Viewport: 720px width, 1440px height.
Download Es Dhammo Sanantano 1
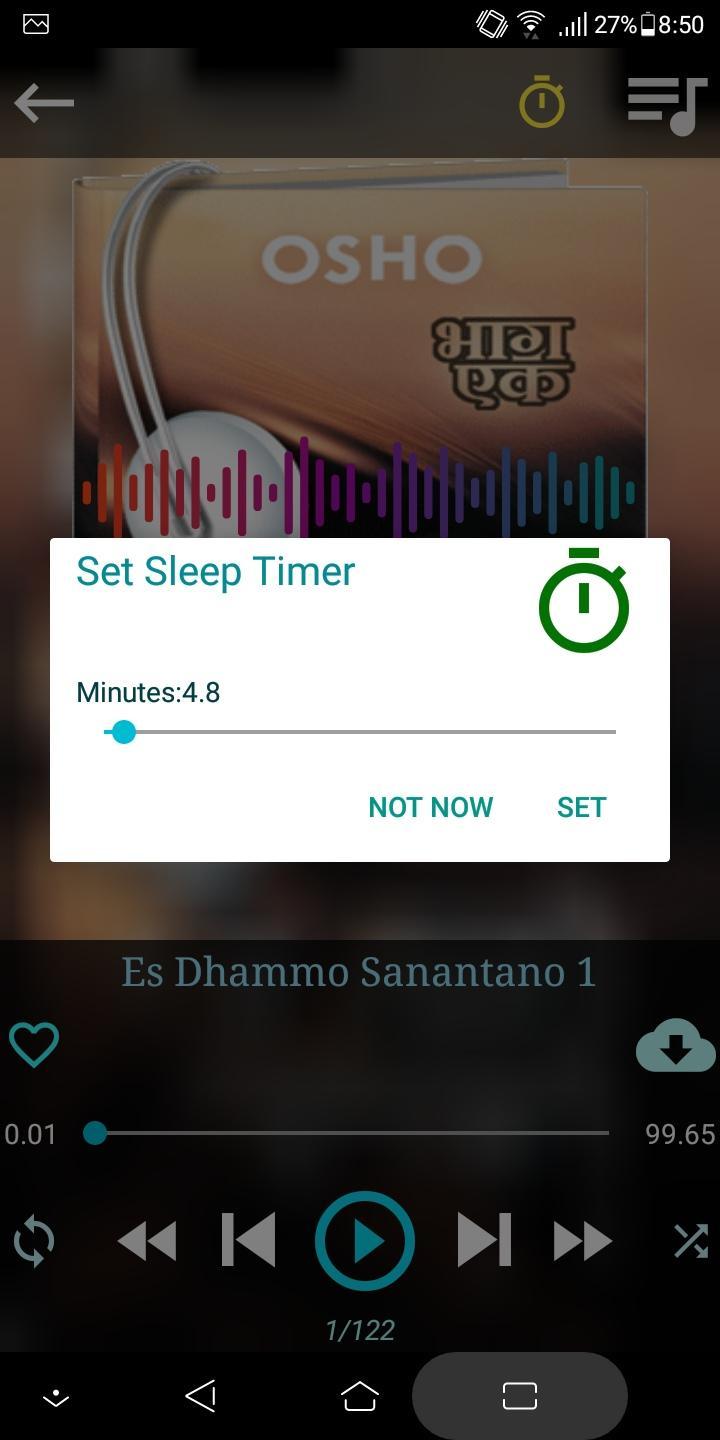tap(675, 1046)
